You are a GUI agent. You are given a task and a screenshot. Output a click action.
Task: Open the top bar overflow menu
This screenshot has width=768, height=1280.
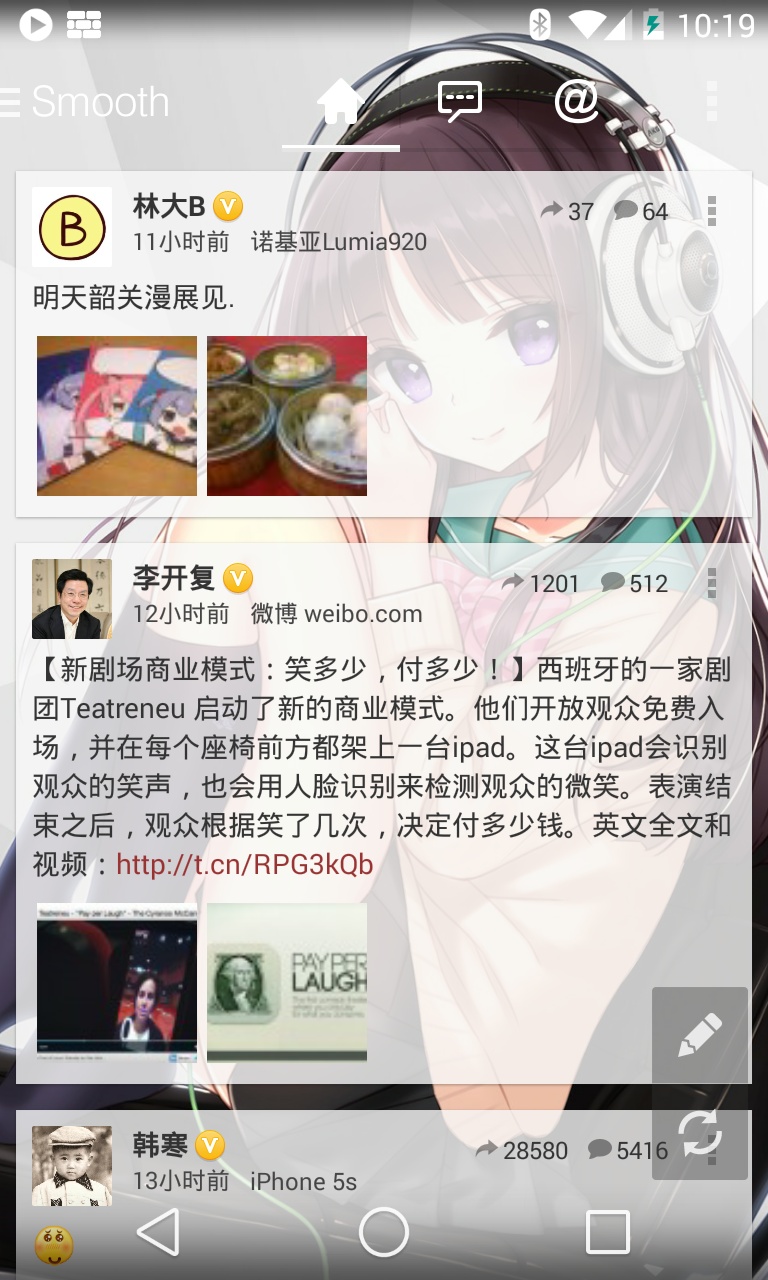[712, 102]
